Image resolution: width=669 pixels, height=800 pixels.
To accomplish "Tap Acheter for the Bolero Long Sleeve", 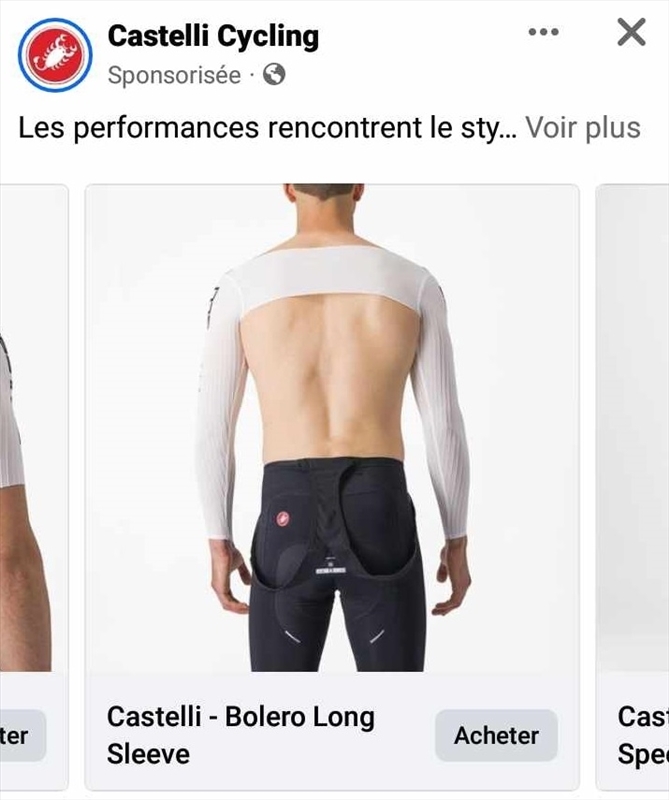I will [x=496, y=736].
